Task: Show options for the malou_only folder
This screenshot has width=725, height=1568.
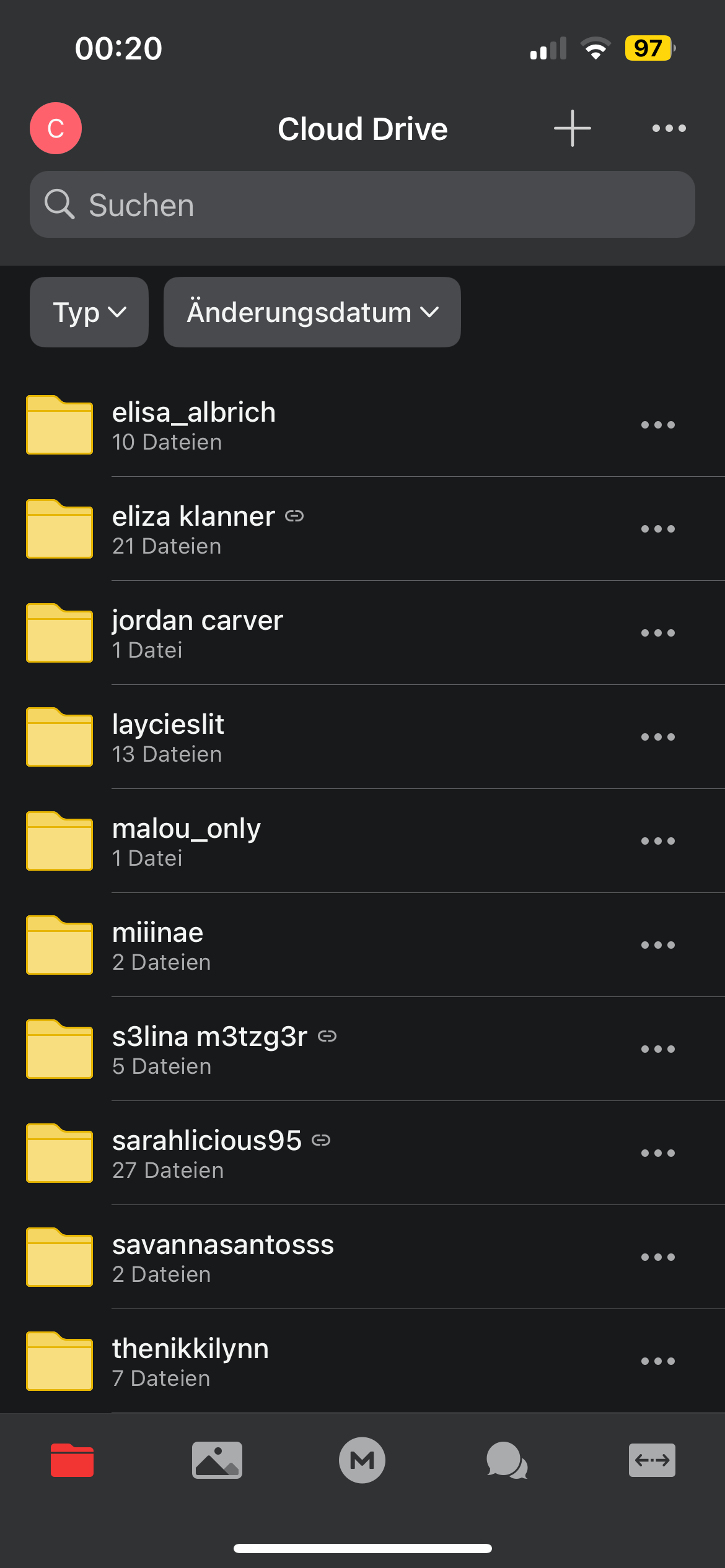Action: [657, 841]
